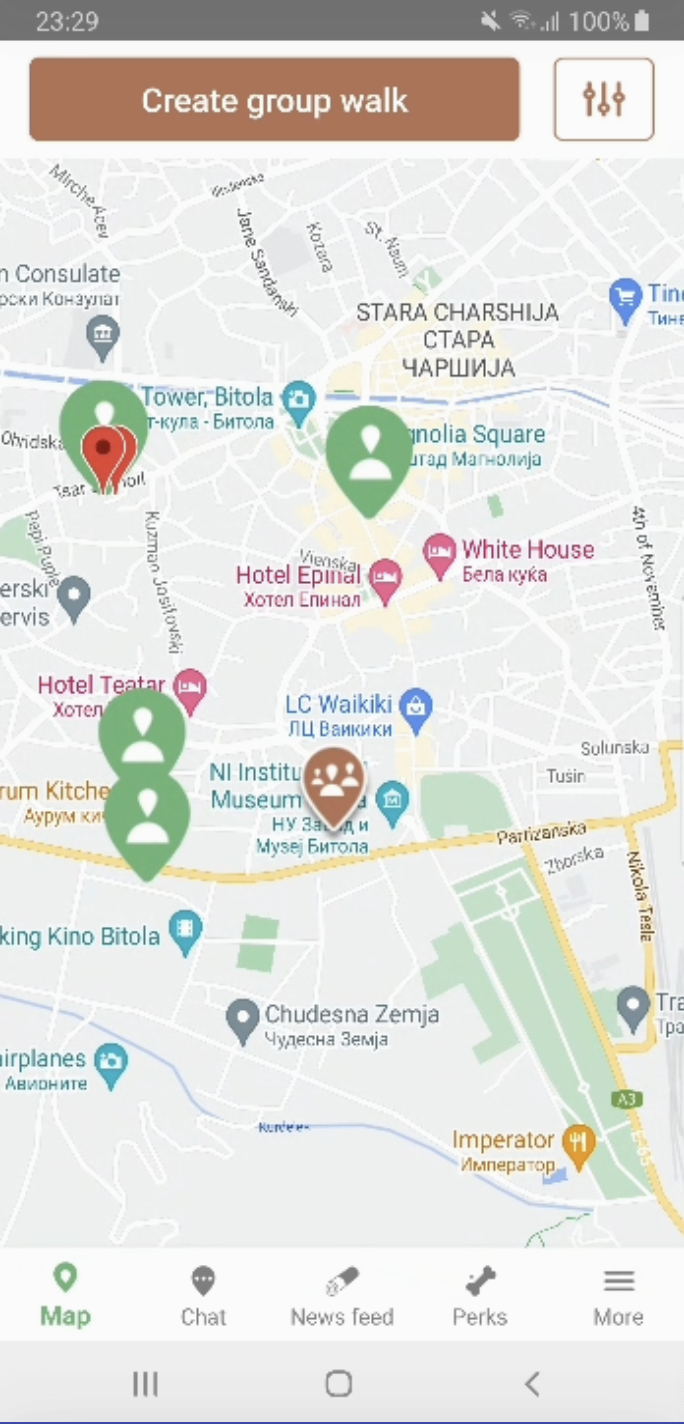Image resolution: width=684 pixels, height=1424 pixels.
Task: Open the brown group walk marker
Action: coord(334,782)
